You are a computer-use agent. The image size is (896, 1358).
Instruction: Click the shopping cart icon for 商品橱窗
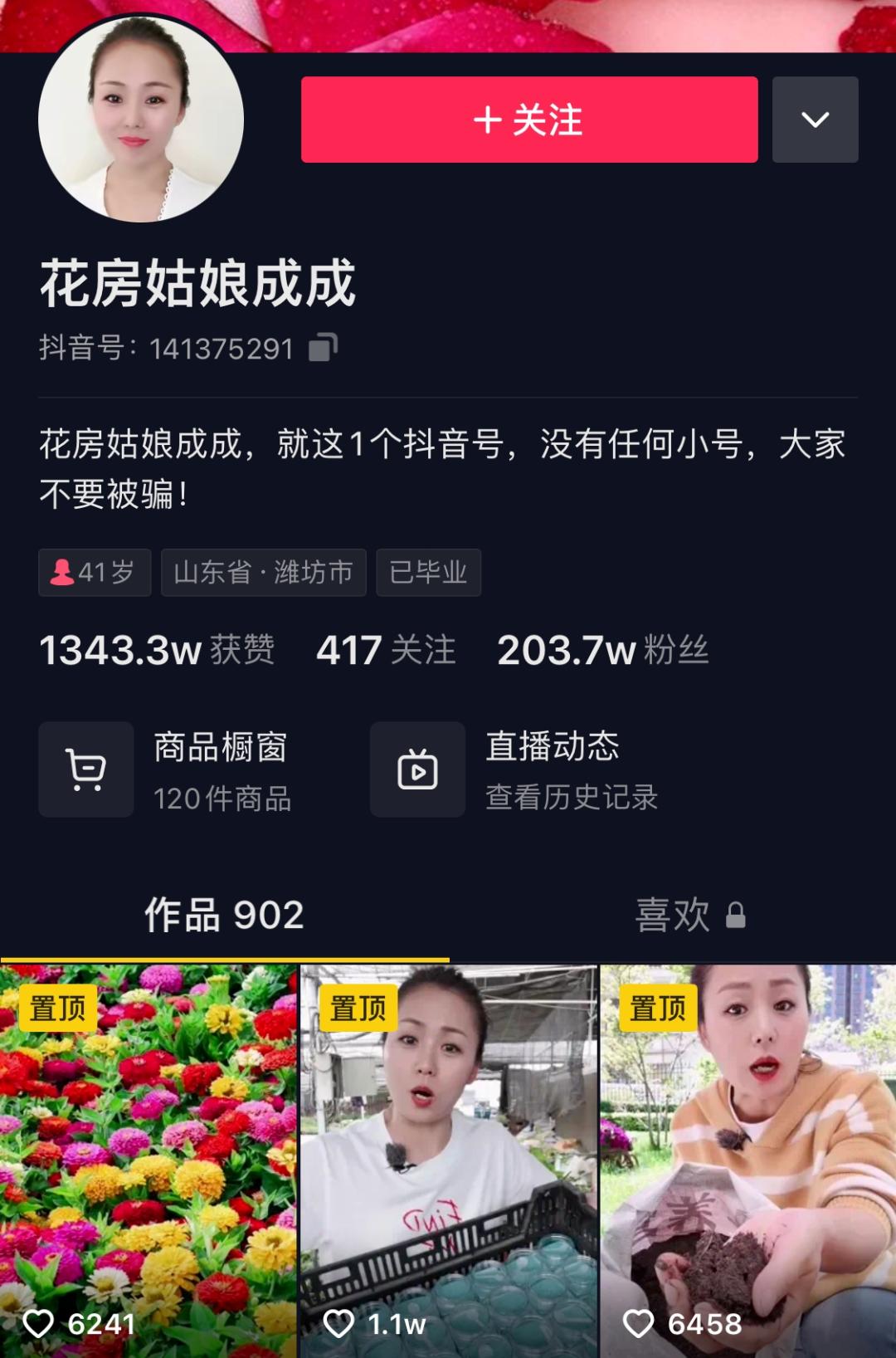86,768
